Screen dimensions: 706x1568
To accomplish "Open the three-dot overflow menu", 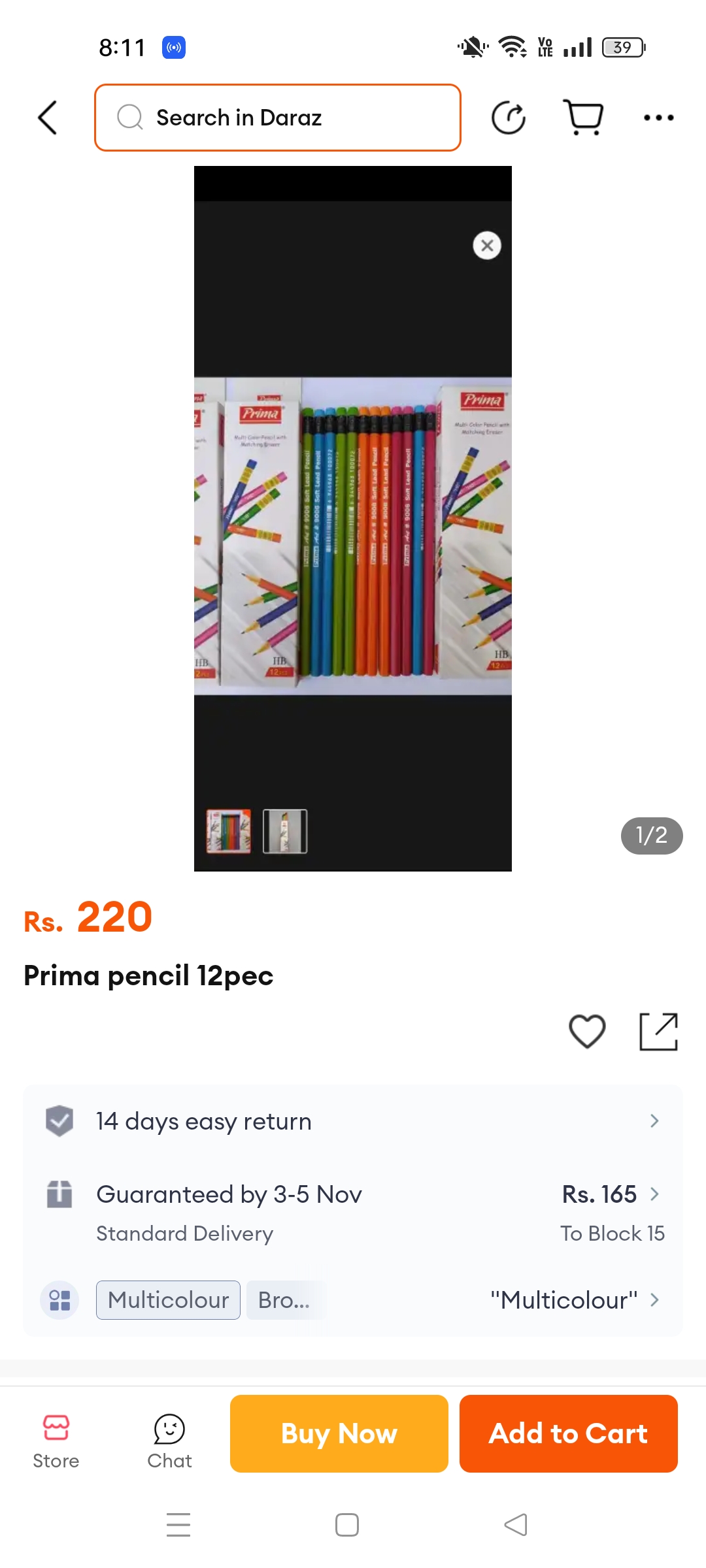I will click(658, 118).
